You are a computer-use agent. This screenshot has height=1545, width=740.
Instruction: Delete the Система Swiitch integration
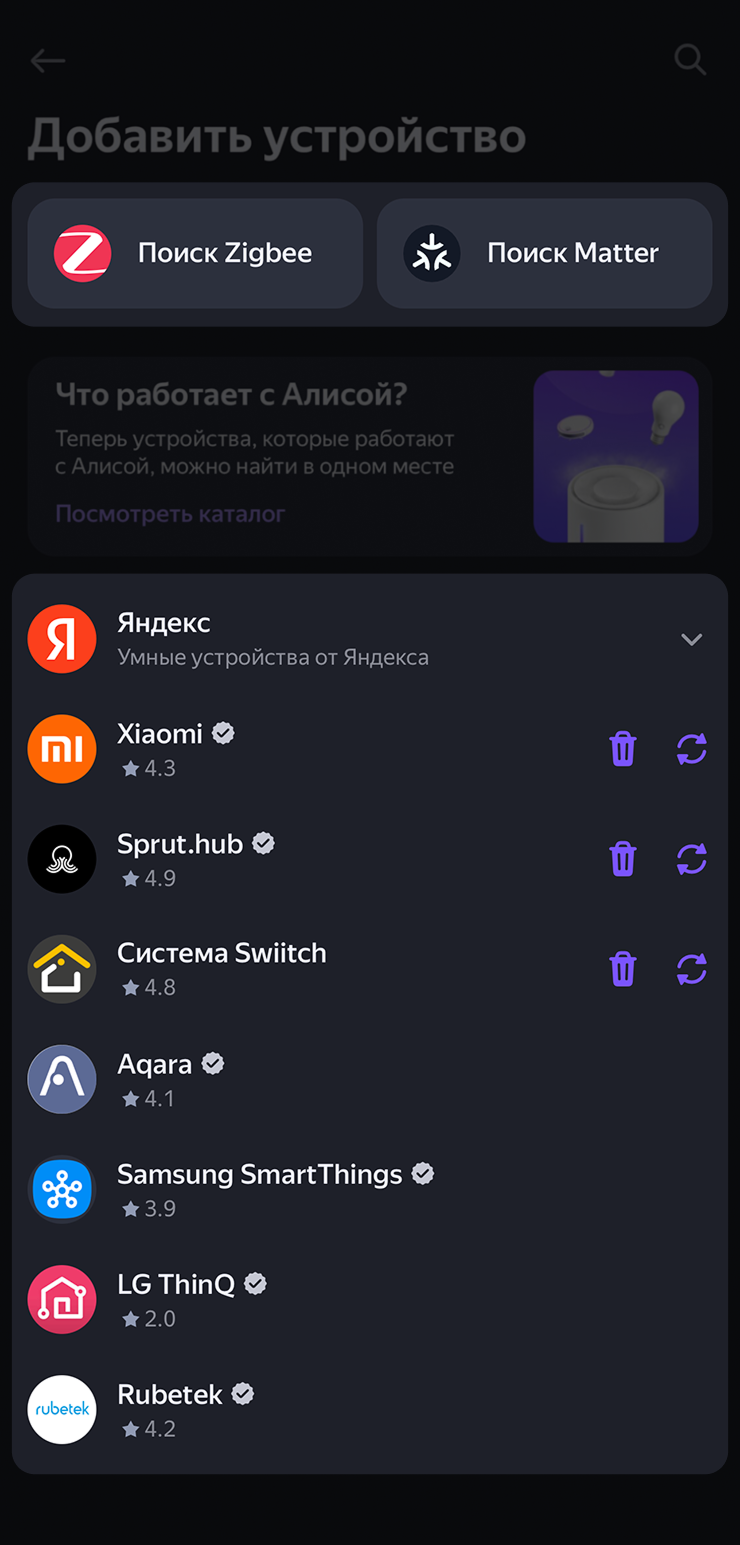click(622, 969)
